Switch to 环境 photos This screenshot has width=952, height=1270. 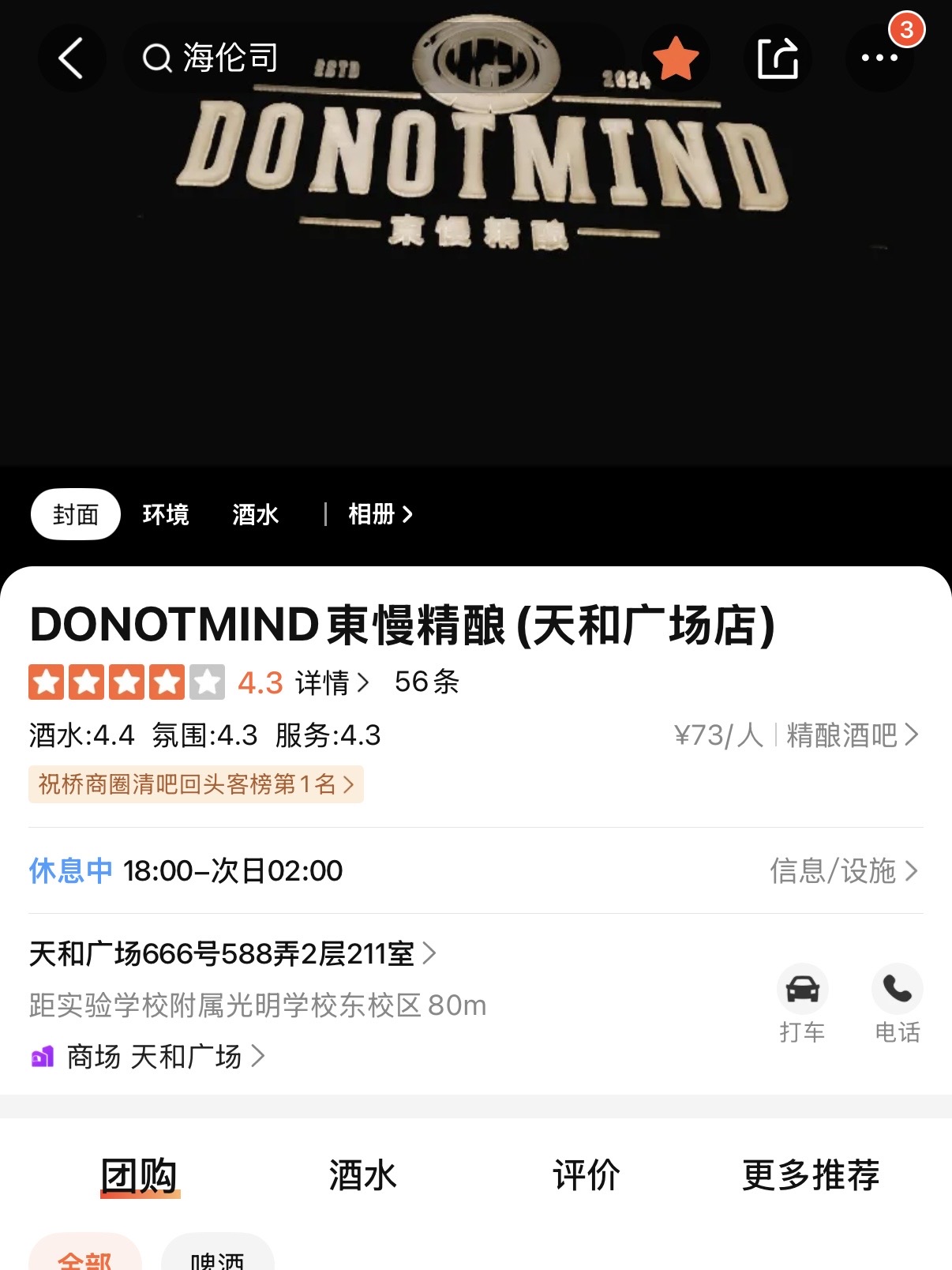[x=166, y=515]
